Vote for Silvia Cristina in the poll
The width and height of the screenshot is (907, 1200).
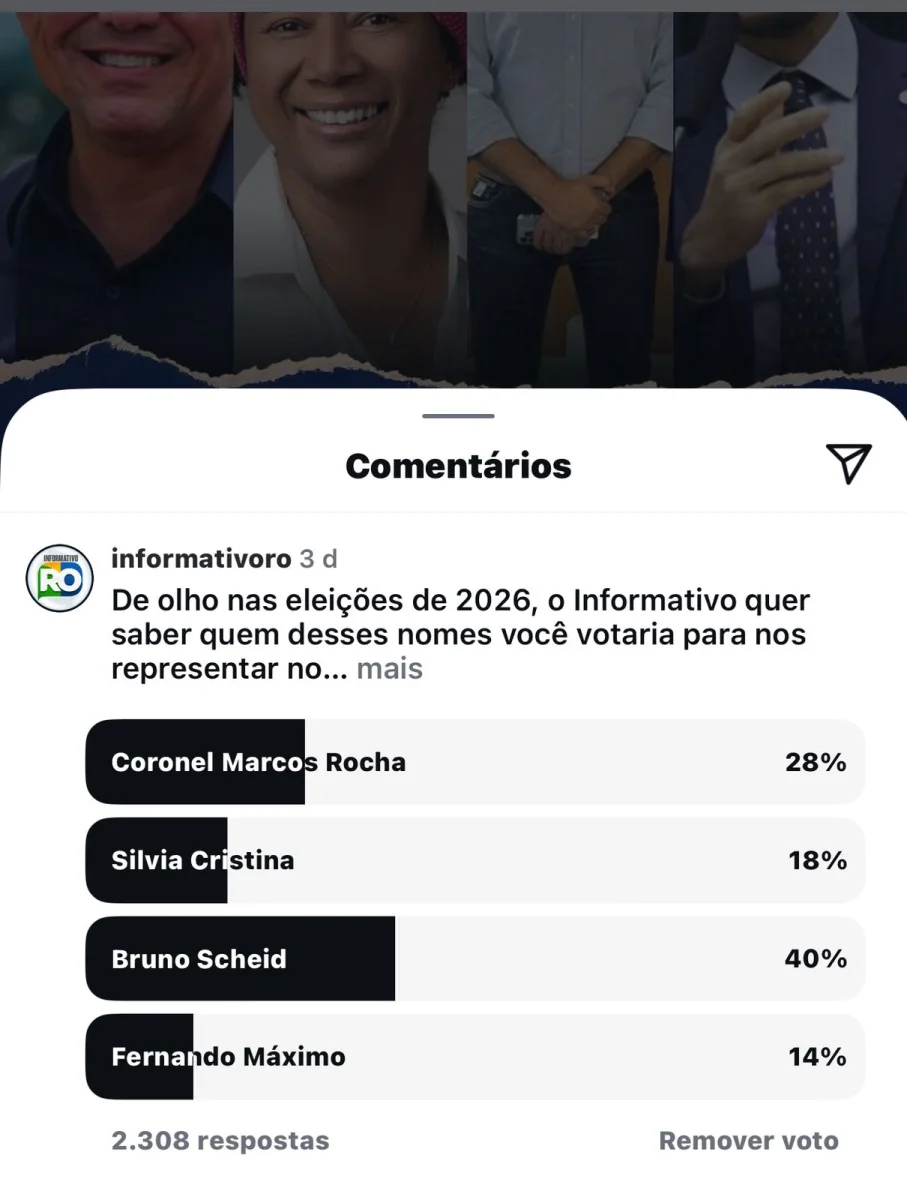(474, 860)
